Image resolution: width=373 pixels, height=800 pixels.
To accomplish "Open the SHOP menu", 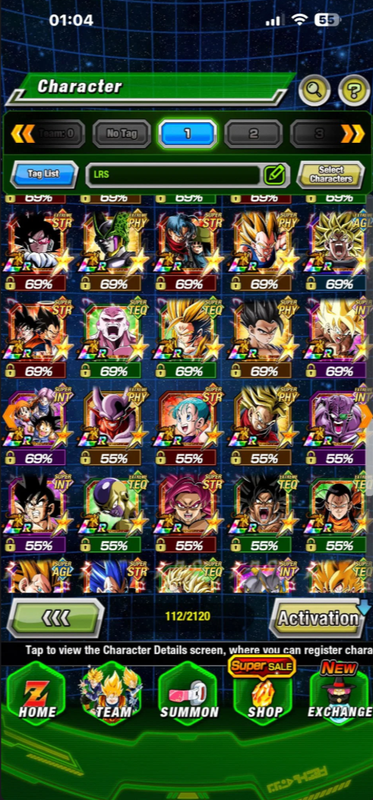I will pyautogui.click(x=263, y=696).
